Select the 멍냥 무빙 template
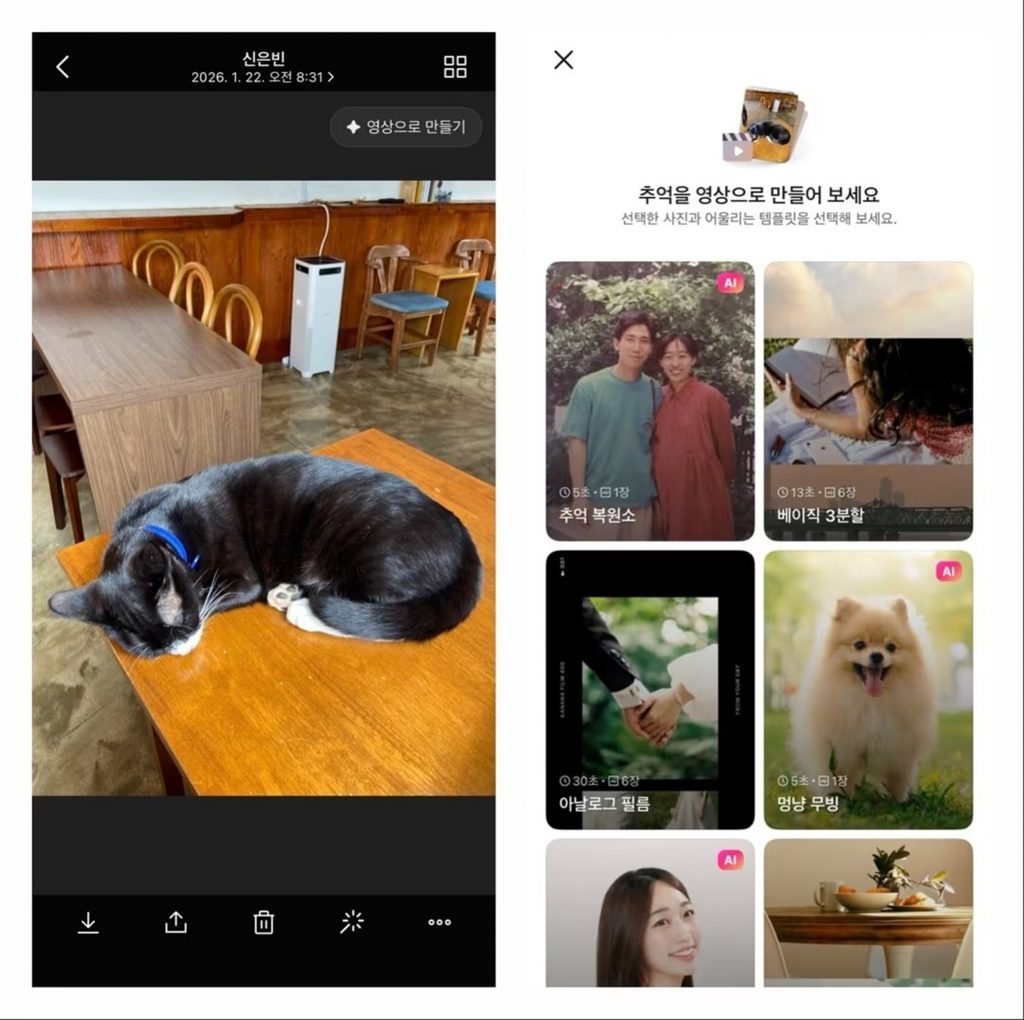This screenshot has height=1020, width=1024. (x=868, y=689)
